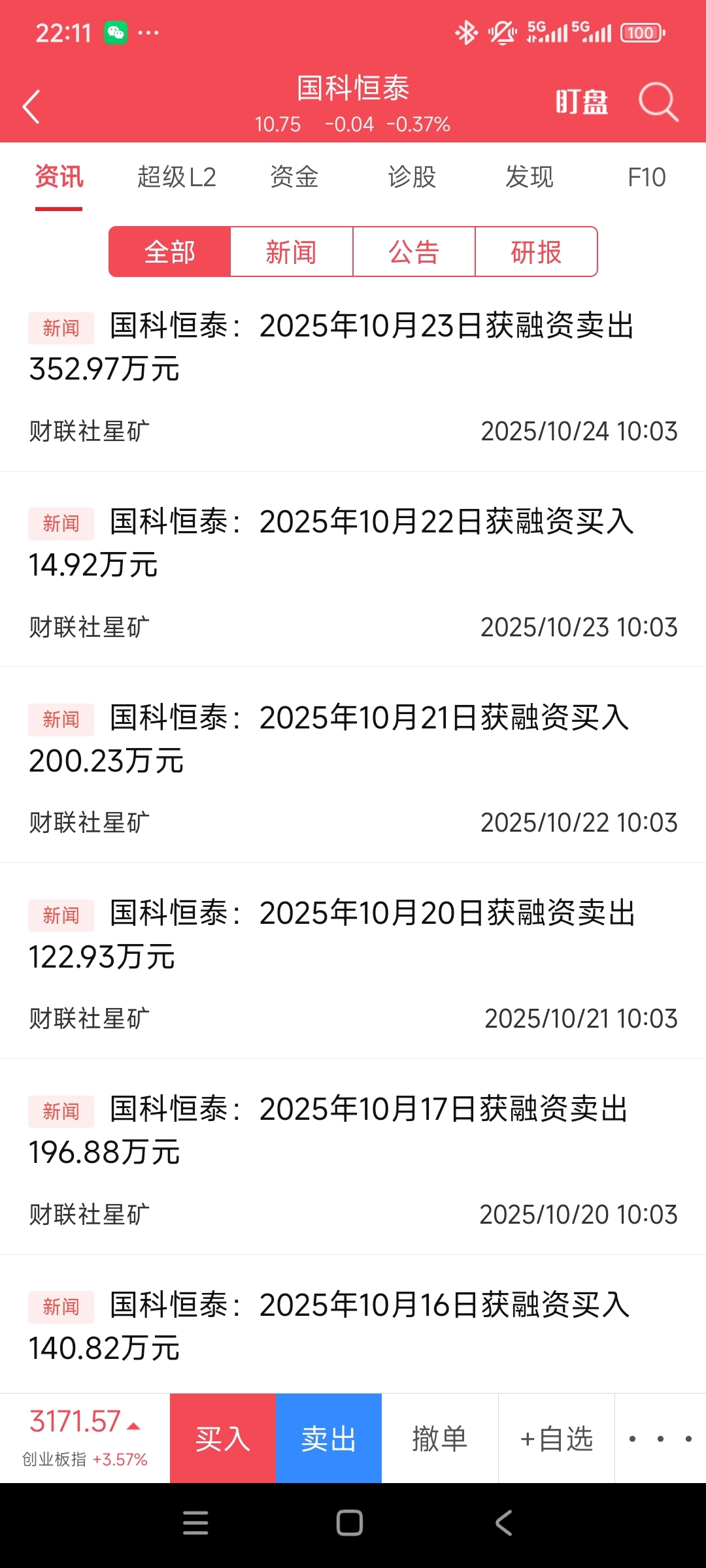Open the F10 tab
Image resolution: width=706 pixels, height=1568 pixels.
coord(647,177)
